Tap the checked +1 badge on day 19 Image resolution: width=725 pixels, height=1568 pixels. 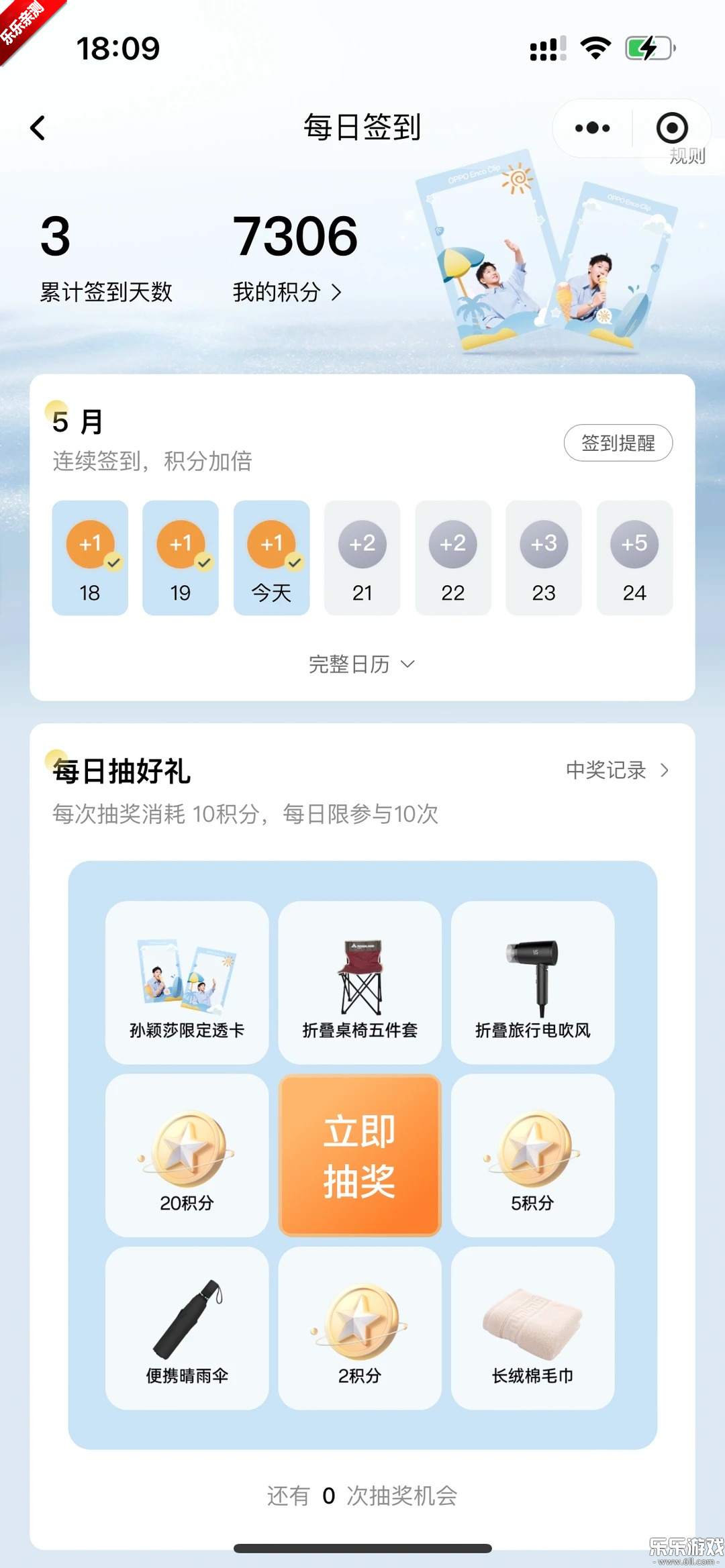180,545
